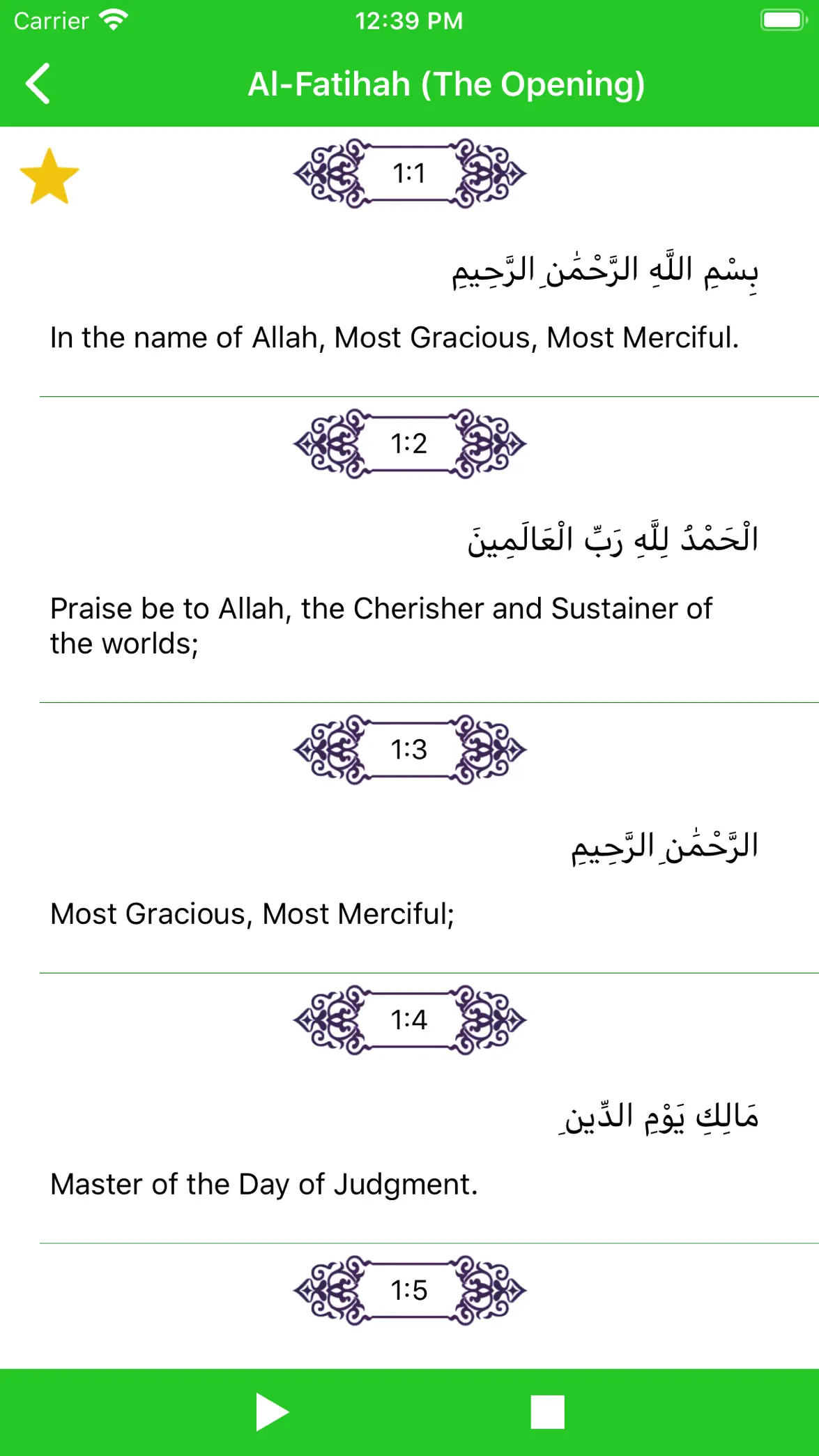Viewport: 819px width, 1456px height.
Task: Select verse 1:1 'In the name of Allah'
Action: point(410,261)
